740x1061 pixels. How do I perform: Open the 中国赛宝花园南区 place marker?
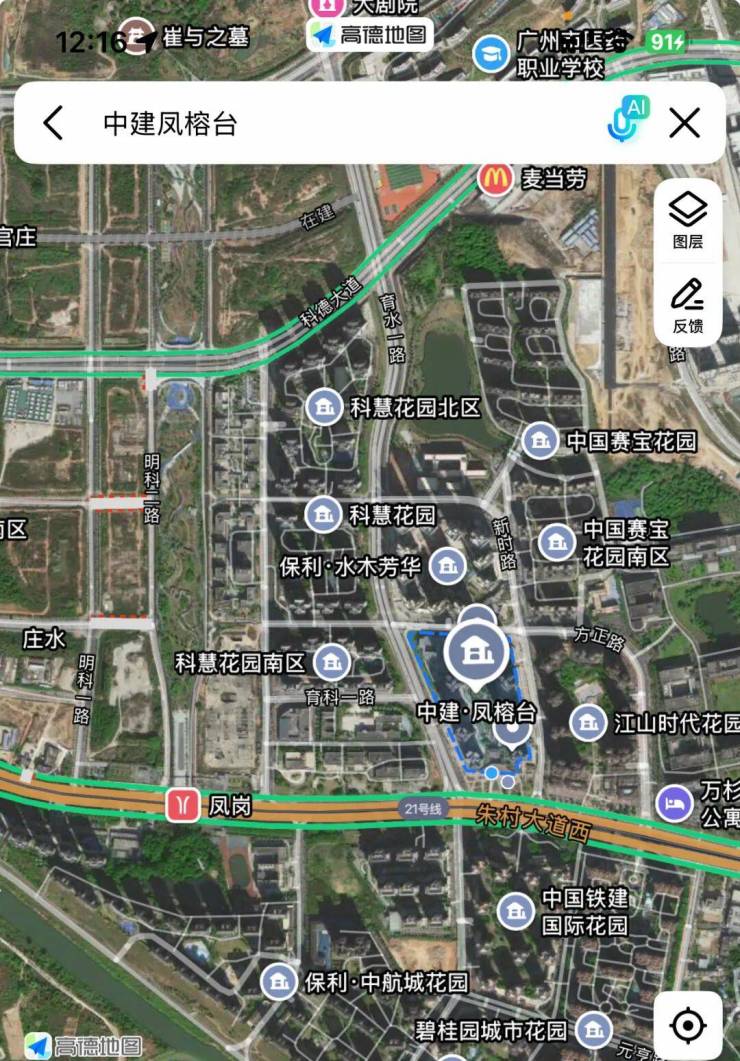pyautogui.click(x=557, y=542)
